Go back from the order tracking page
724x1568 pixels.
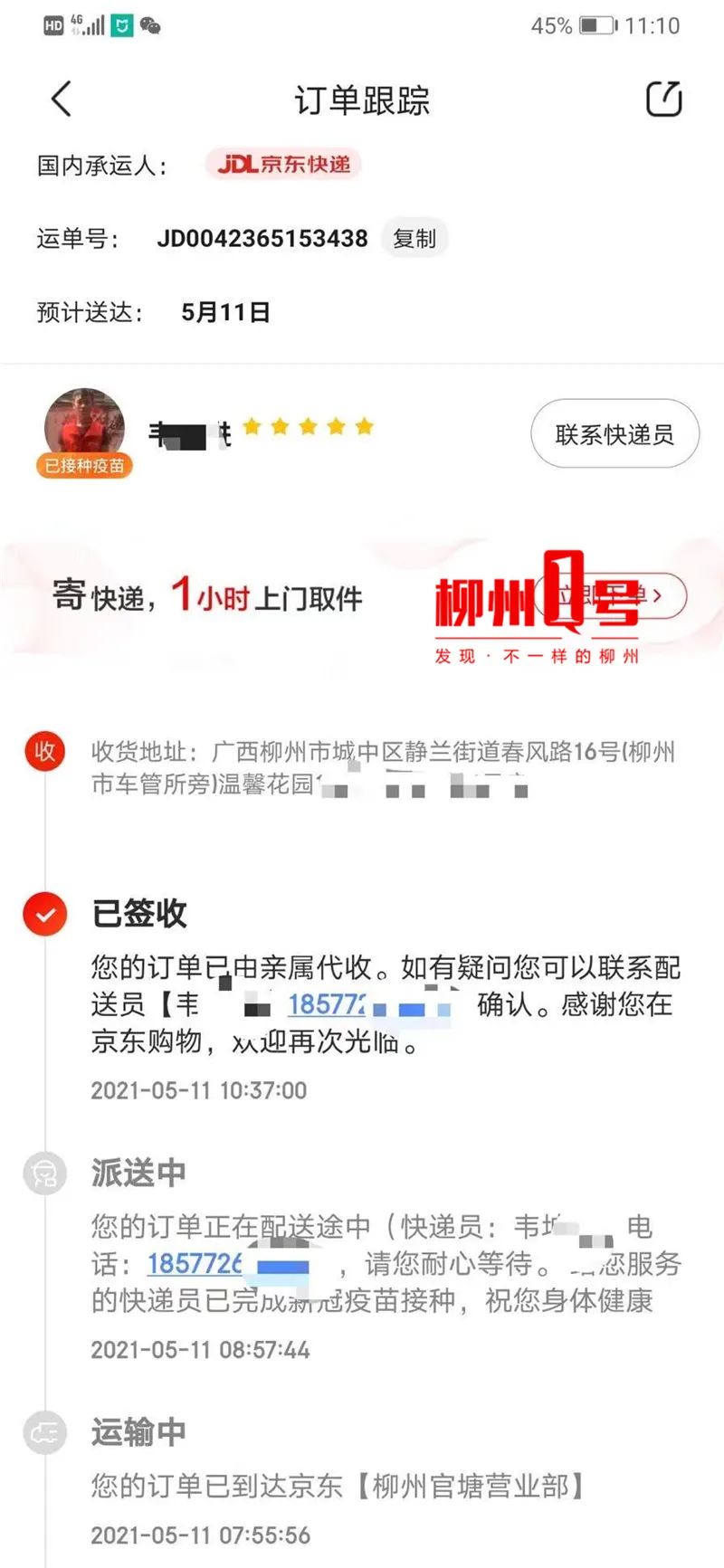point(61,99)
